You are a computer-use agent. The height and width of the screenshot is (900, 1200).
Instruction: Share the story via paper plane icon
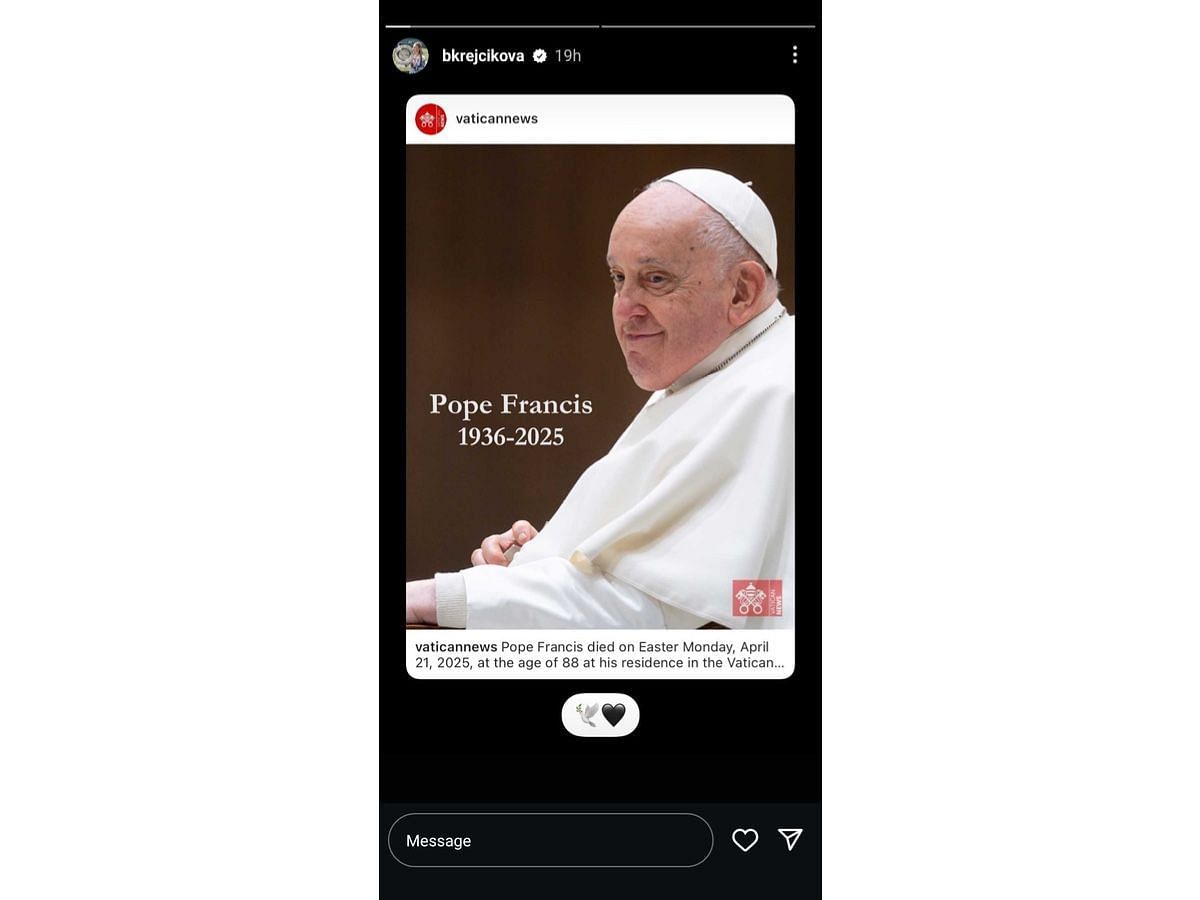coord(790,840)
